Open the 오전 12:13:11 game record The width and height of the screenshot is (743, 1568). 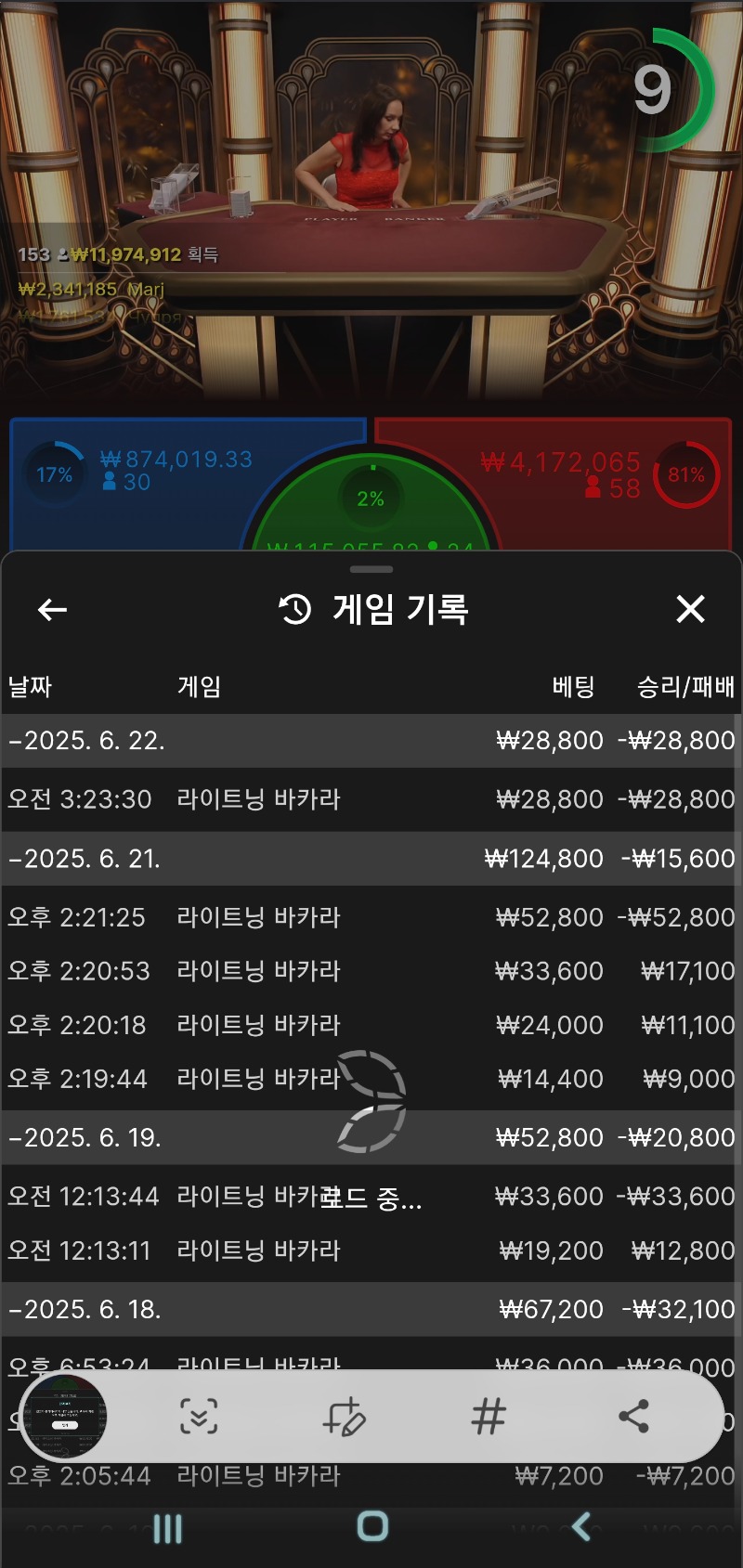370,1251
